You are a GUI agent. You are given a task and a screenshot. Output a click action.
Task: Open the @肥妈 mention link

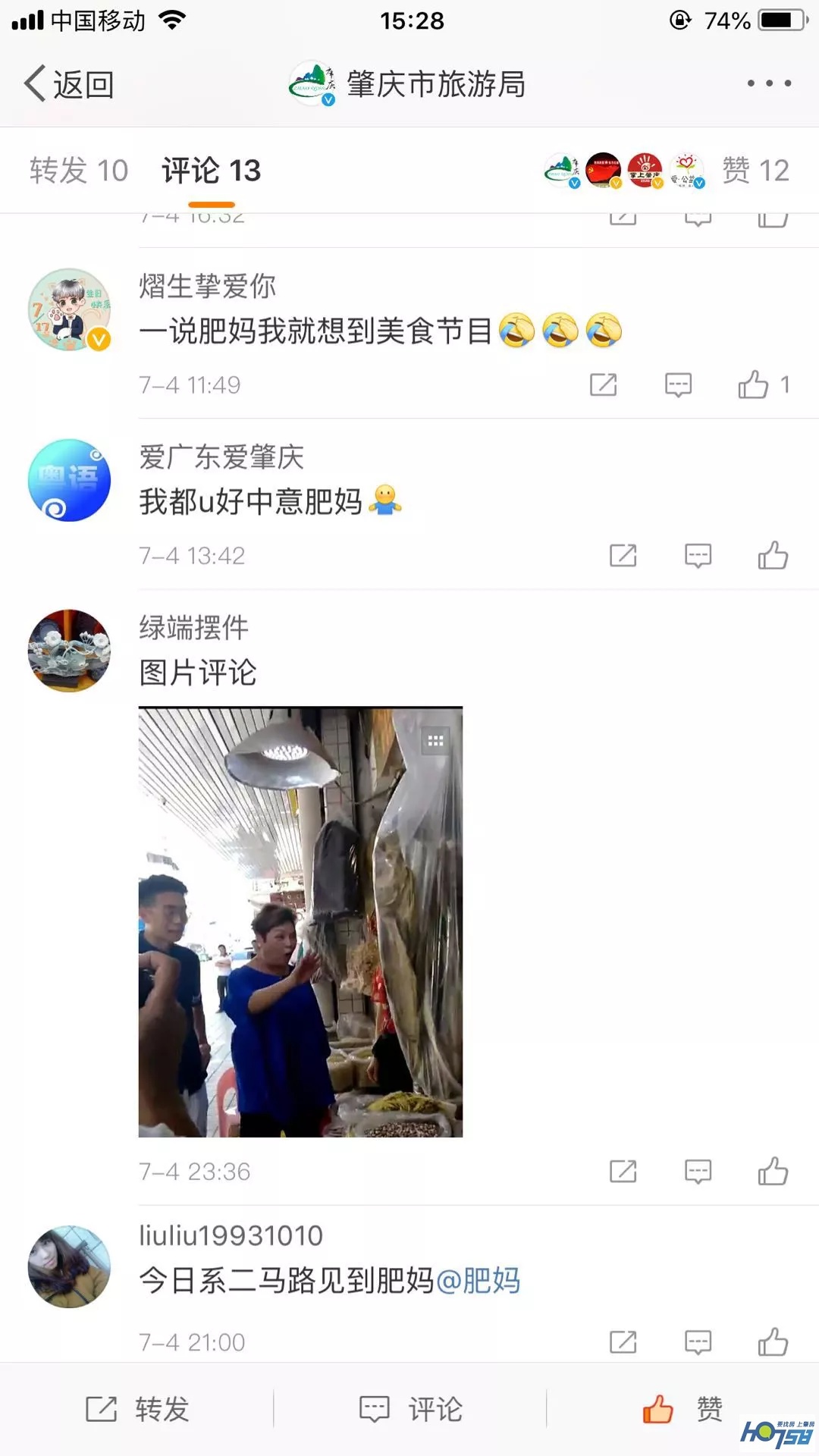pyautogui.click(x=478, y=1281)
